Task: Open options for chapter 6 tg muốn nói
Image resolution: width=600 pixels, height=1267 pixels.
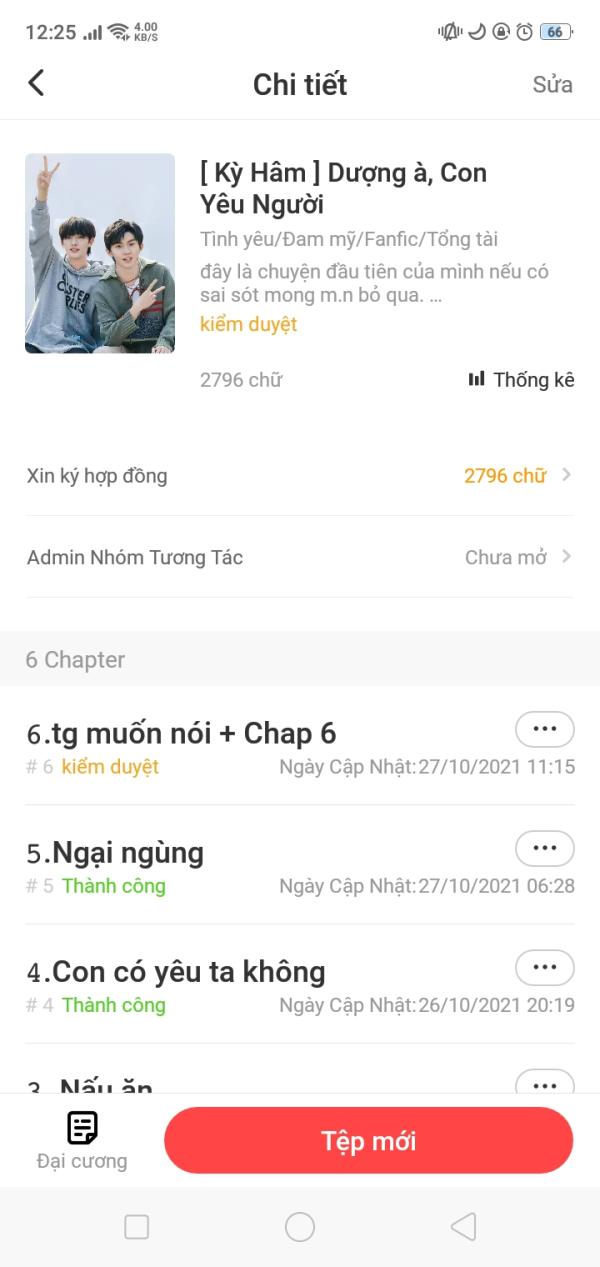Action: 544,729
